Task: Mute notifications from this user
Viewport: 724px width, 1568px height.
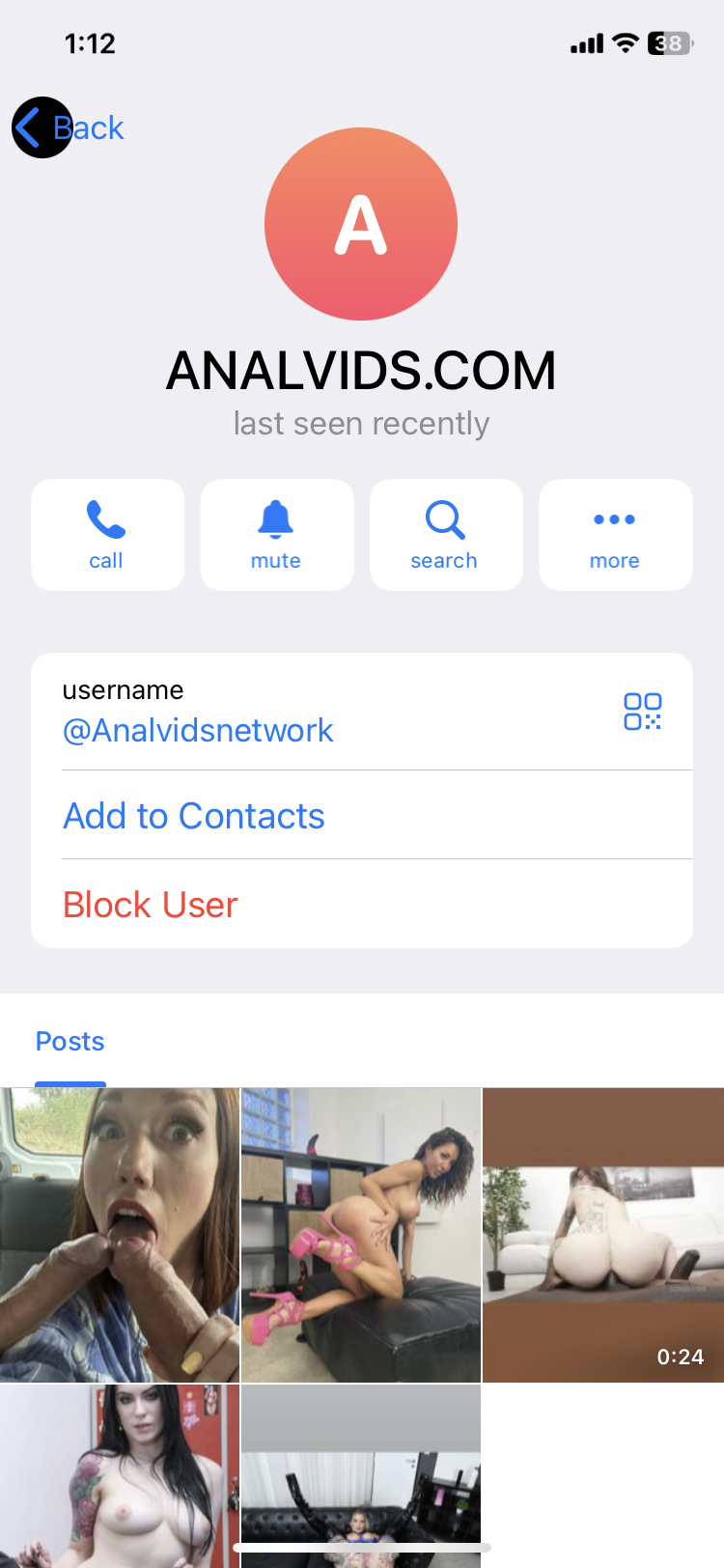Action: coord(276,535)
